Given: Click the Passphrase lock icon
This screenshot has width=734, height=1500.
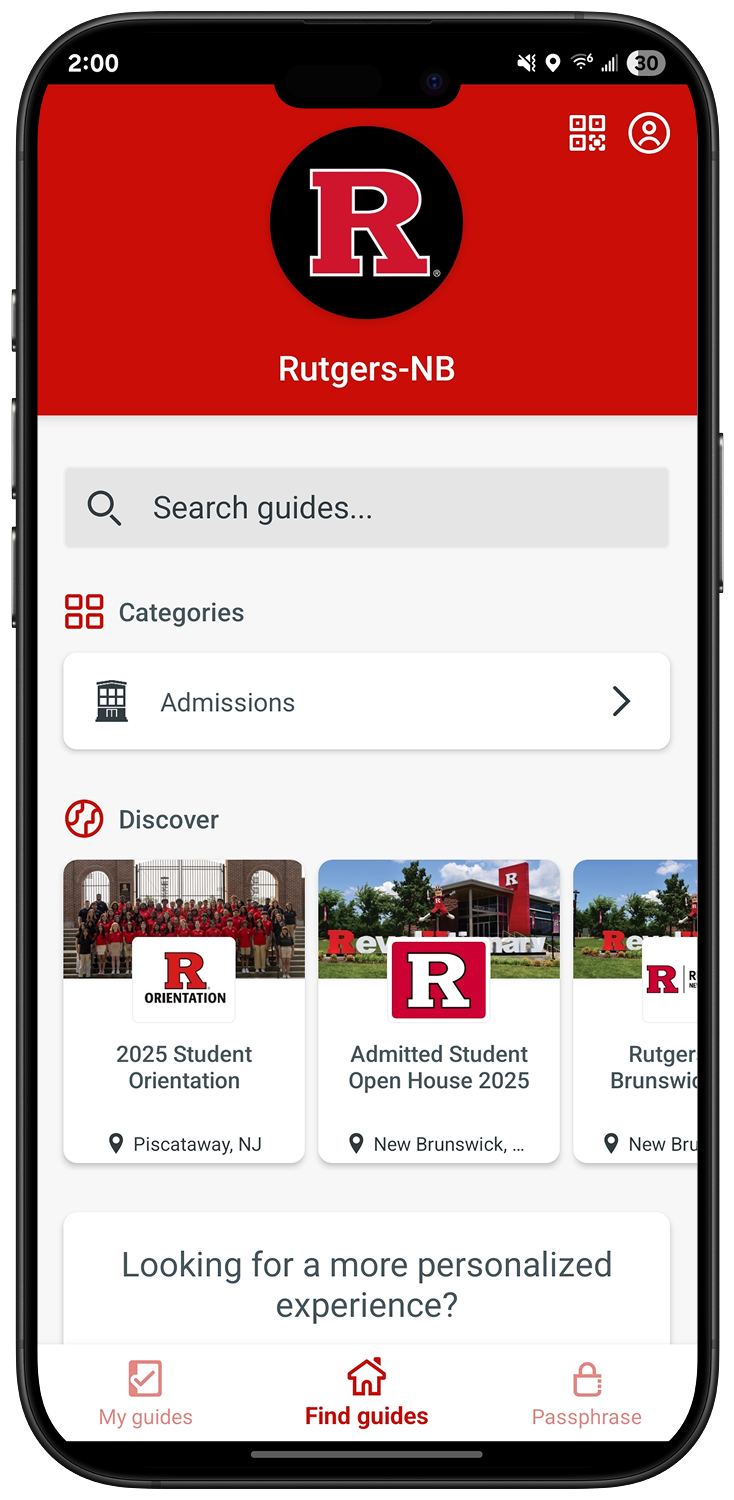Looking at the screenshot, I should (586, 1378).
